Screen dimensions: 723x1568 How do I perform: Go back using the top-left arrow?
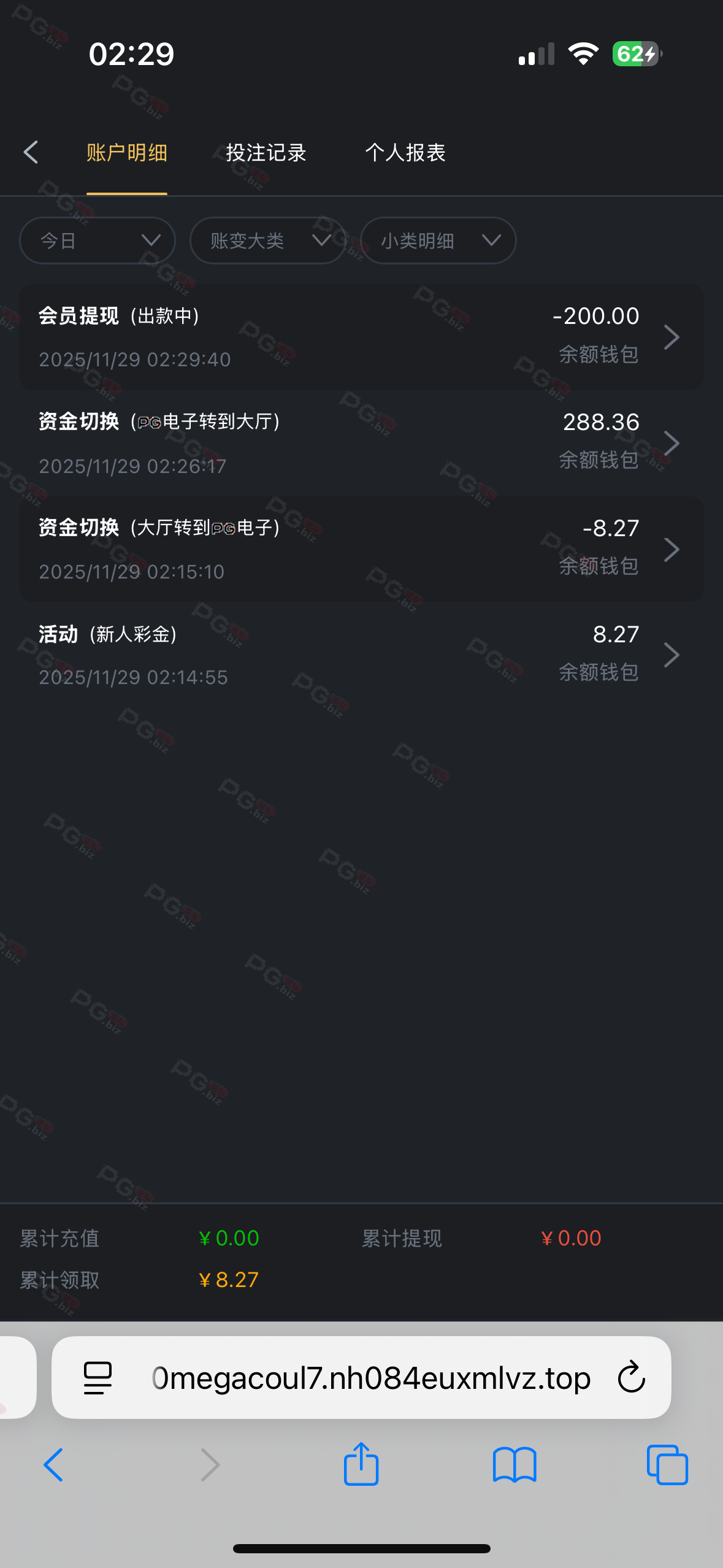tap(31, 152)
